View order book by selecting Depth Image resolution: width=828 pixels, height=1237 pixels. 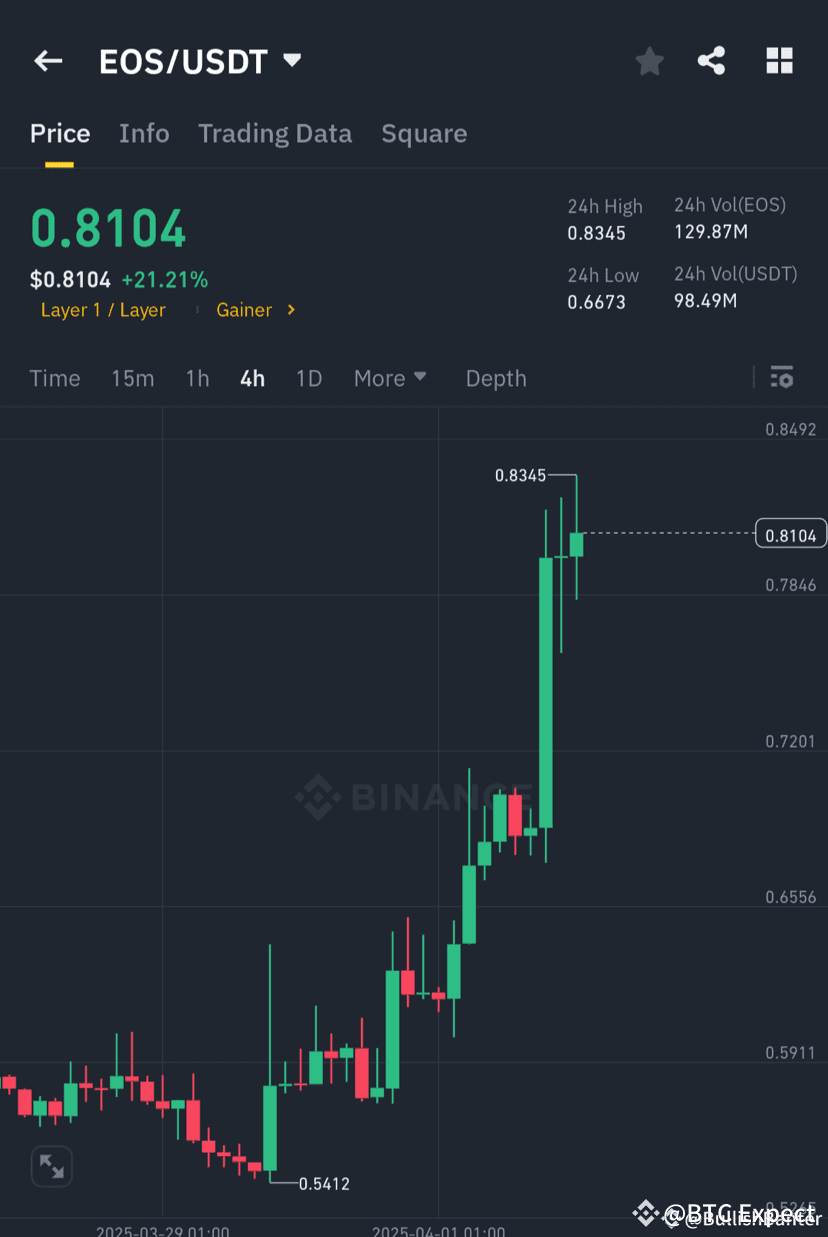click(x=496, y=378)
